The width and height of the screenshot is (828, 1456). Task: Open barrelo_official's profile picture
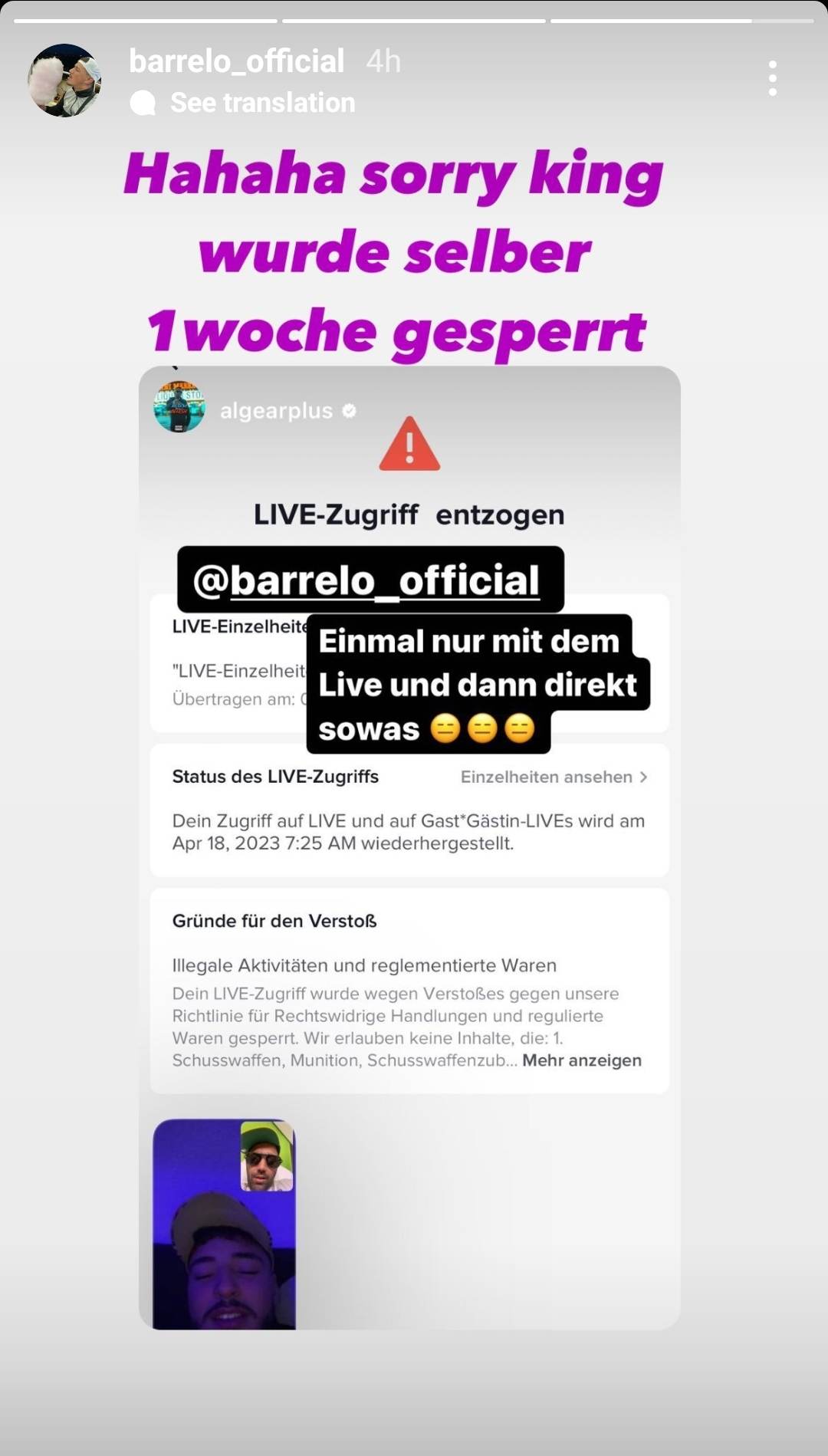click(64, 81)
